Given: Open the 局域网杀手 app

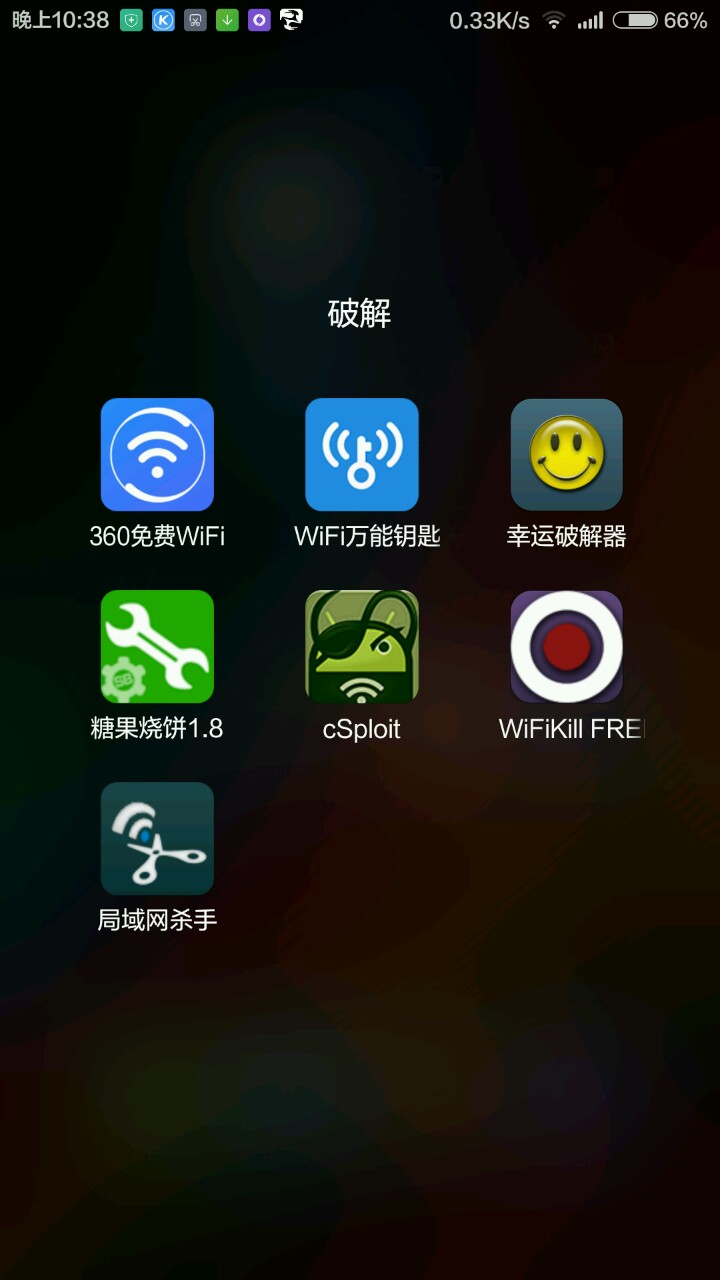Looking at the screenshot, I should pos(157,839).
